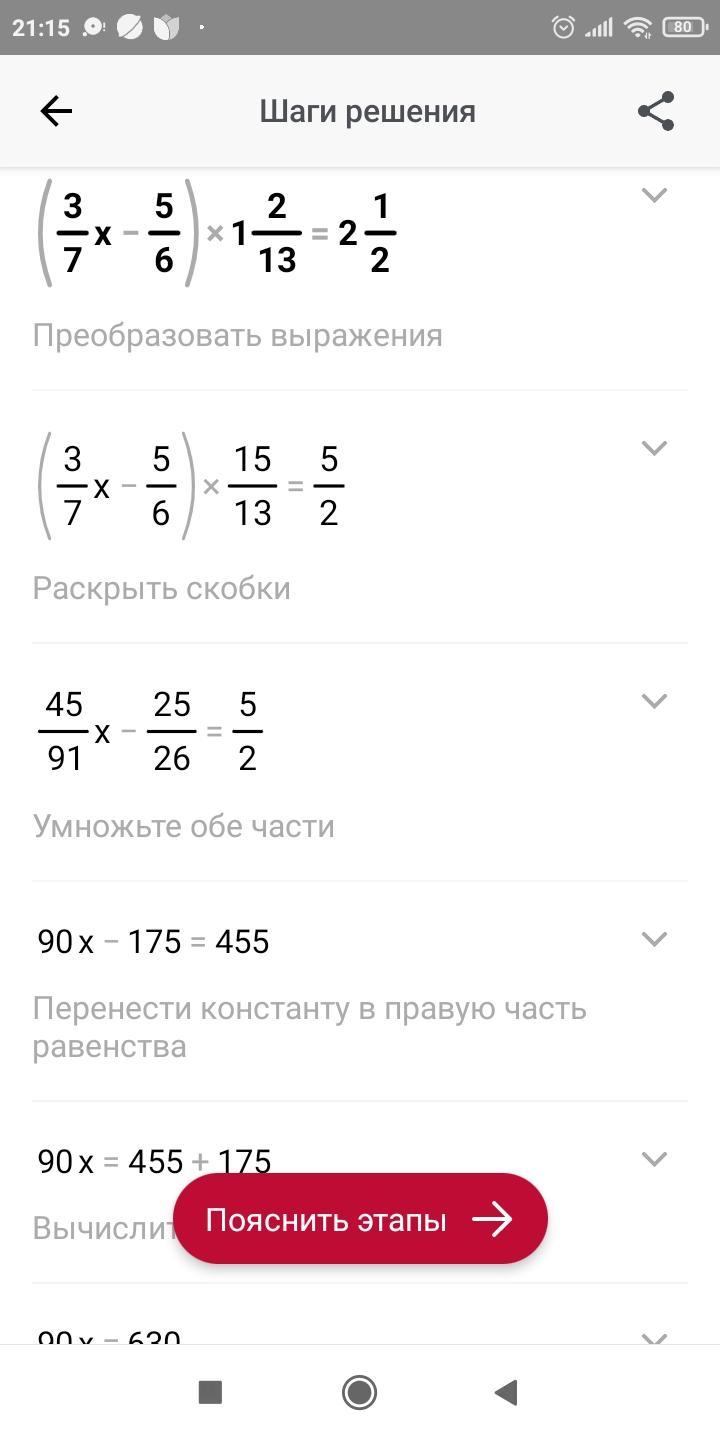Expand the 90x = 630 step
Viewport: 720px width, 1440px height.
point(654,1336)
